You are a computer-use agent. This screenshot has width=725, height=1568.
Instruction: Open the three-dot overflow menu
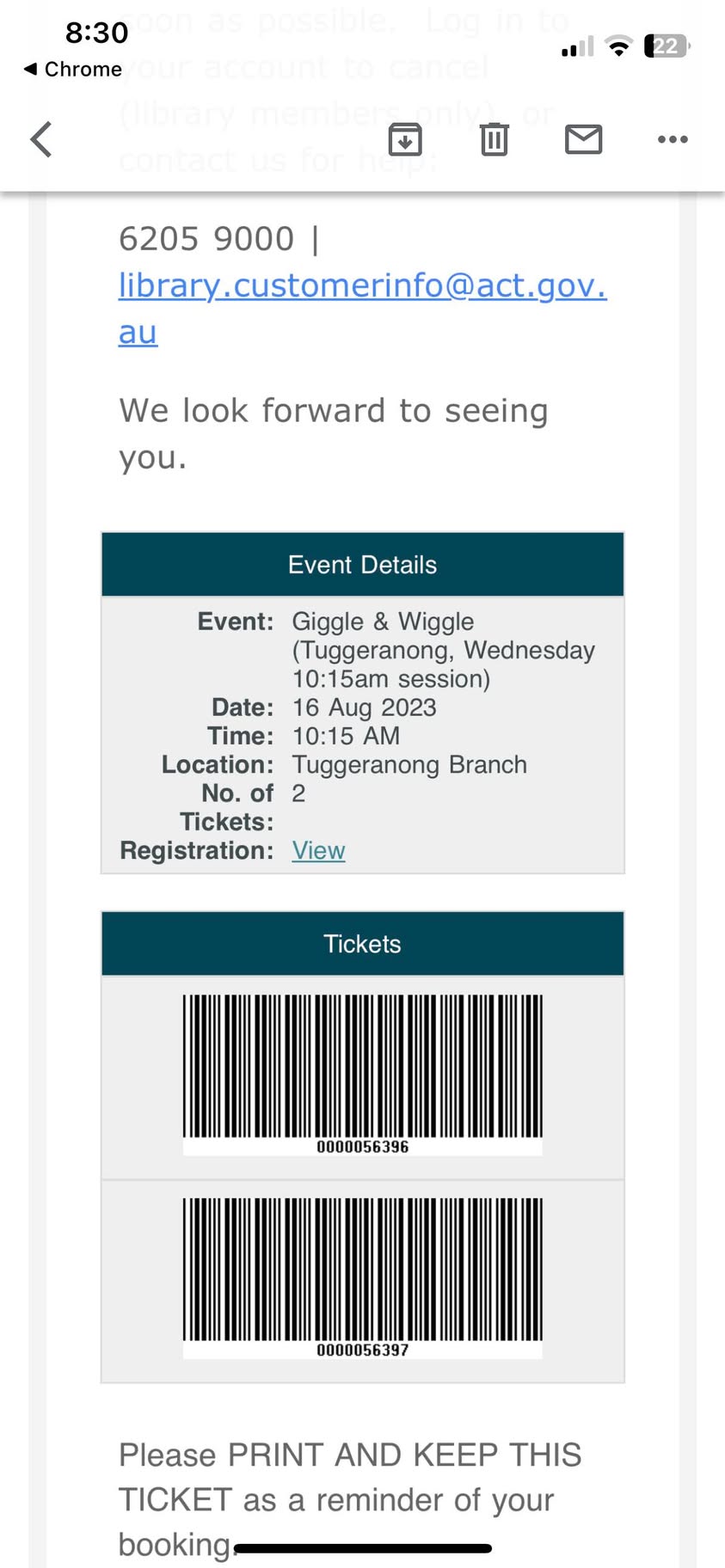(x=673, y=139)
